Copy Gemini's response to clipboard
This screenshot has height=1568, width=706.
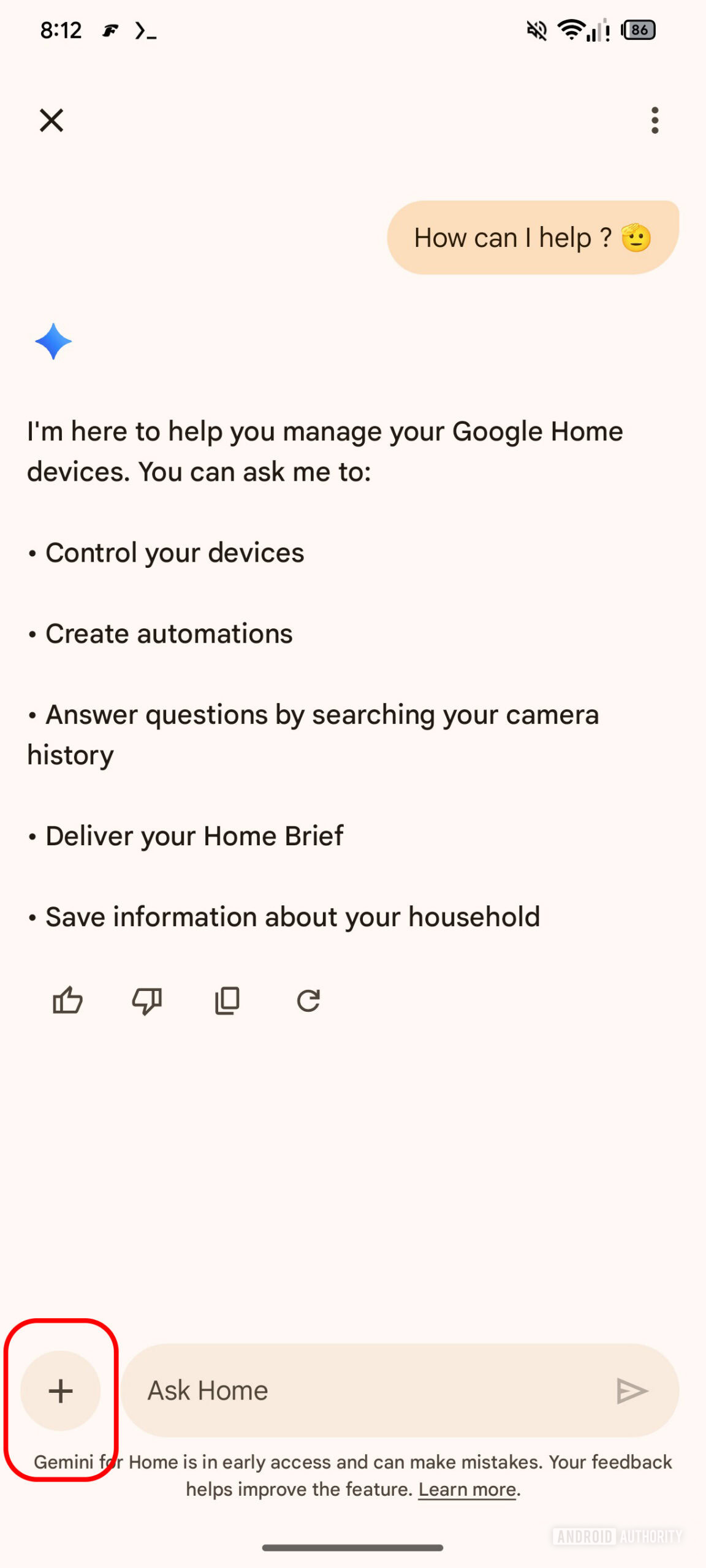point(227,1000)
